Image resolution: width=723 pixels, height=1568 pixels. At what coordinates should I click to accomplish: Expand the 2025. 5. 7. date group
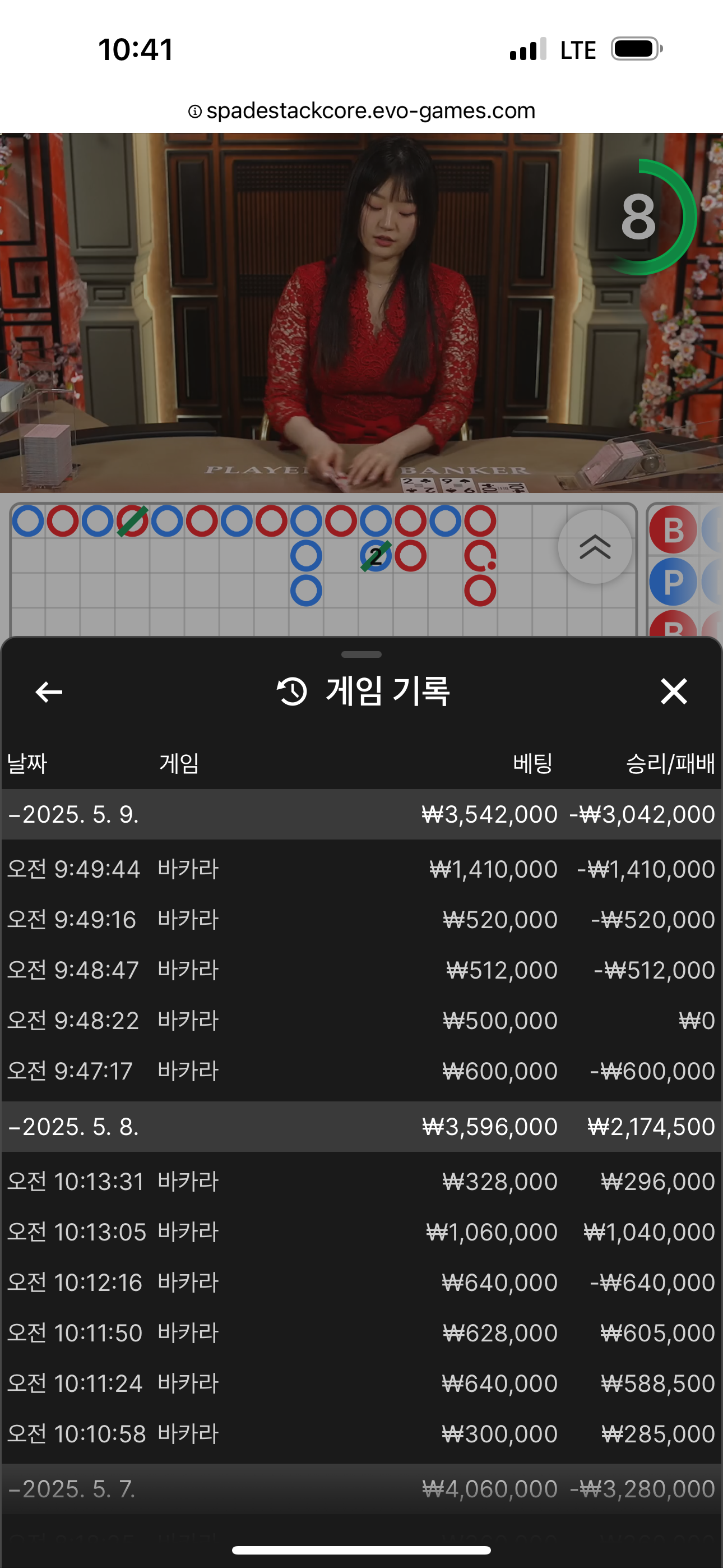pos(361,1489)
